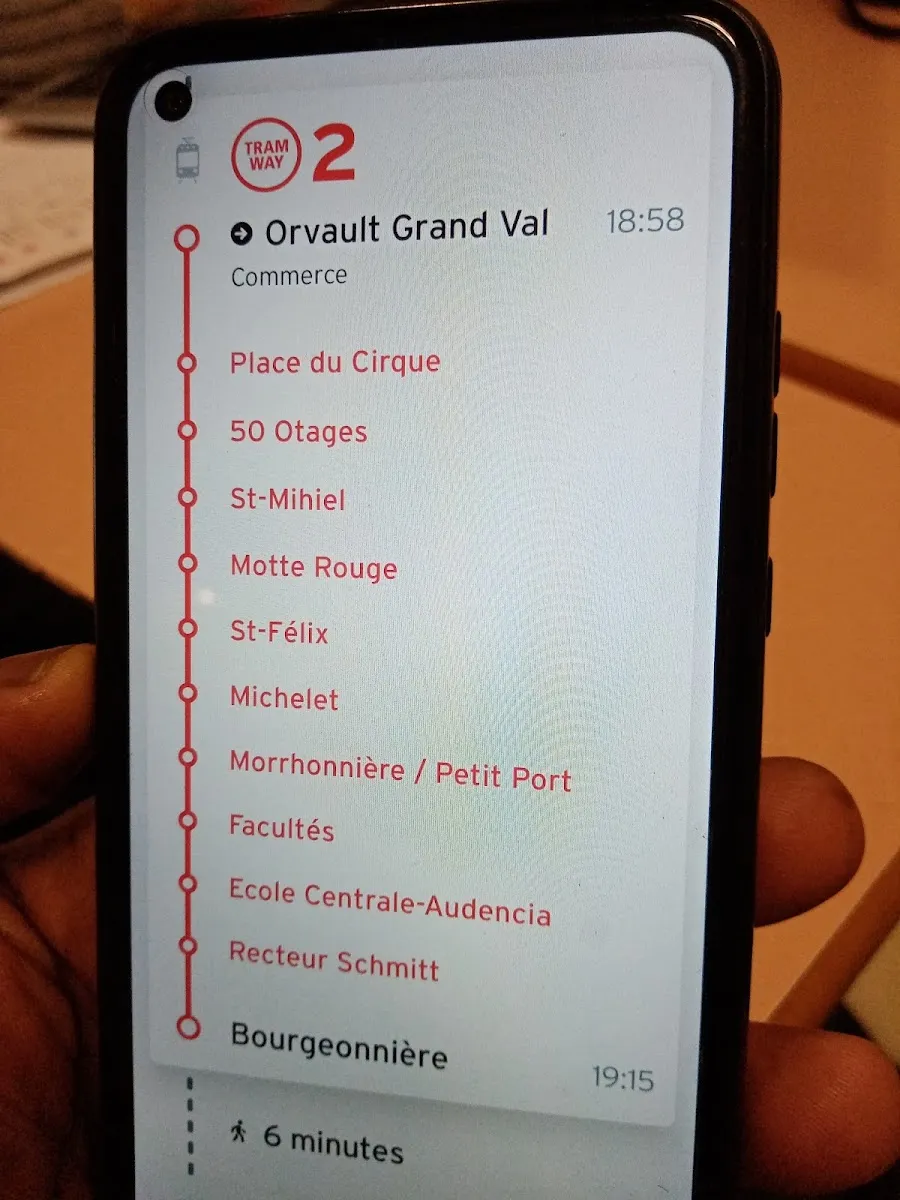The width and height of the screenshot is (900, 1200).
Task: Select the Michelet stop
Action: coord(284,698)
